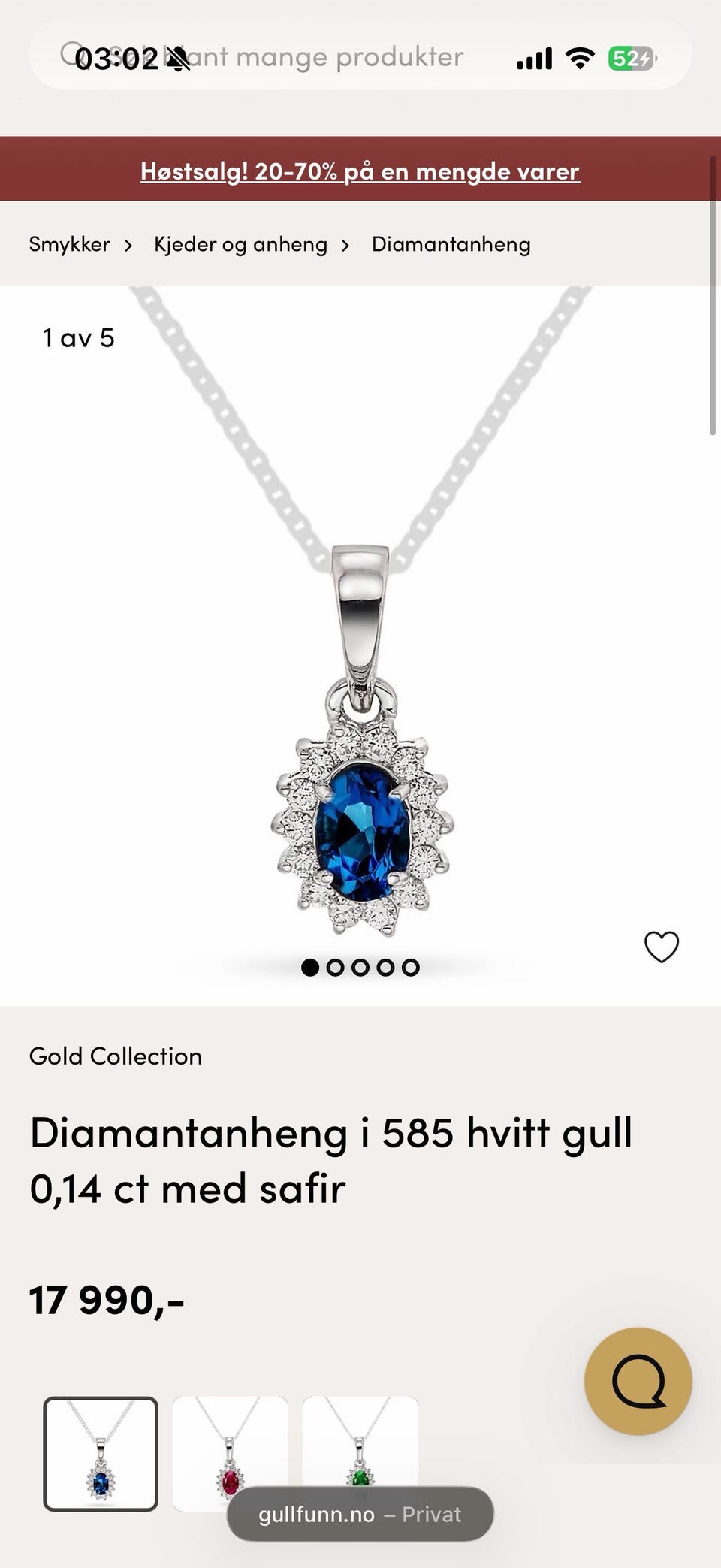Tap the gullfunn.no address bar

coord(360,1514)
